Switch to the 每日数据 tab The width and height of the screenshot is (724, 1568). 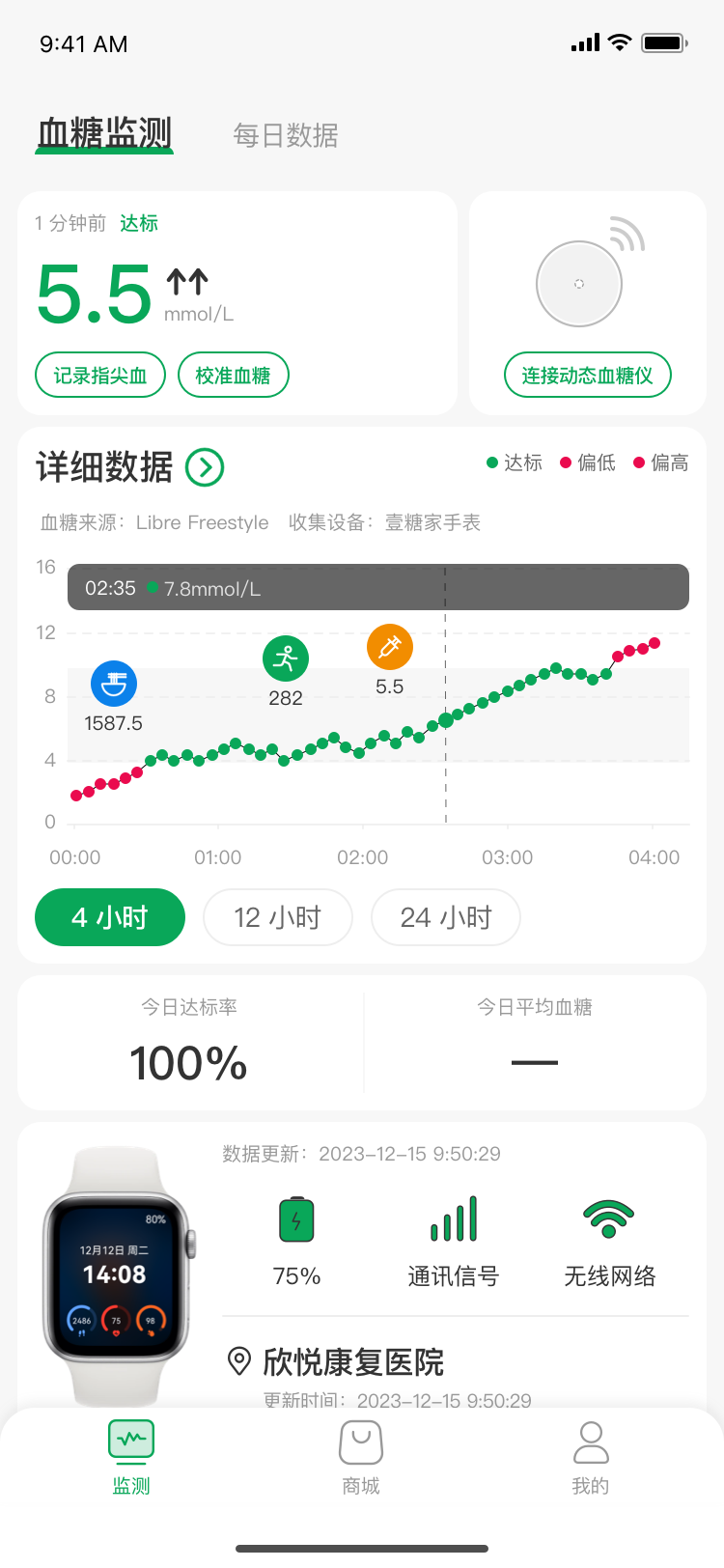pyautogui.click(x=286, y=135)
